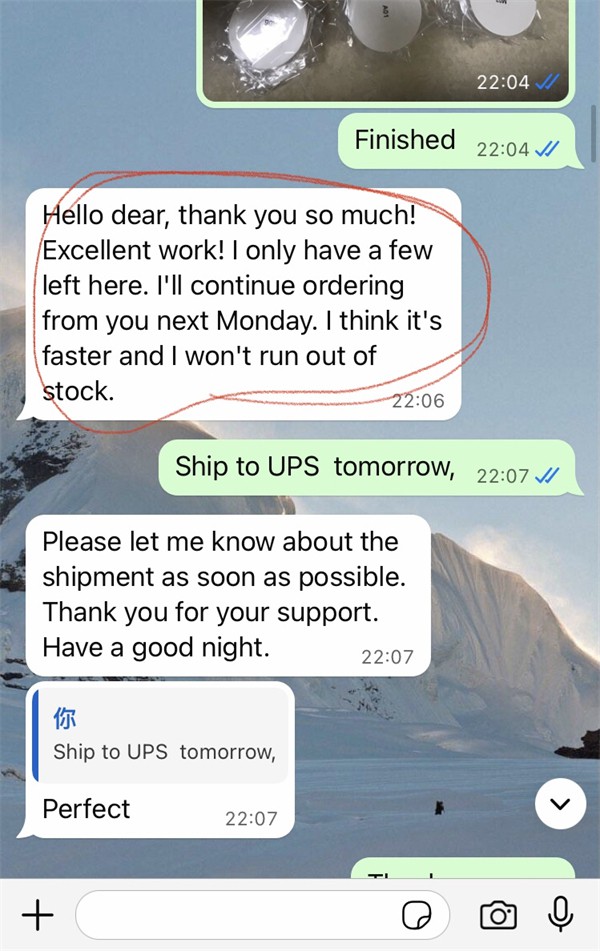Jump to the latest messages with the down chevron
Screen dimensions: 600x951
(560, 803)
